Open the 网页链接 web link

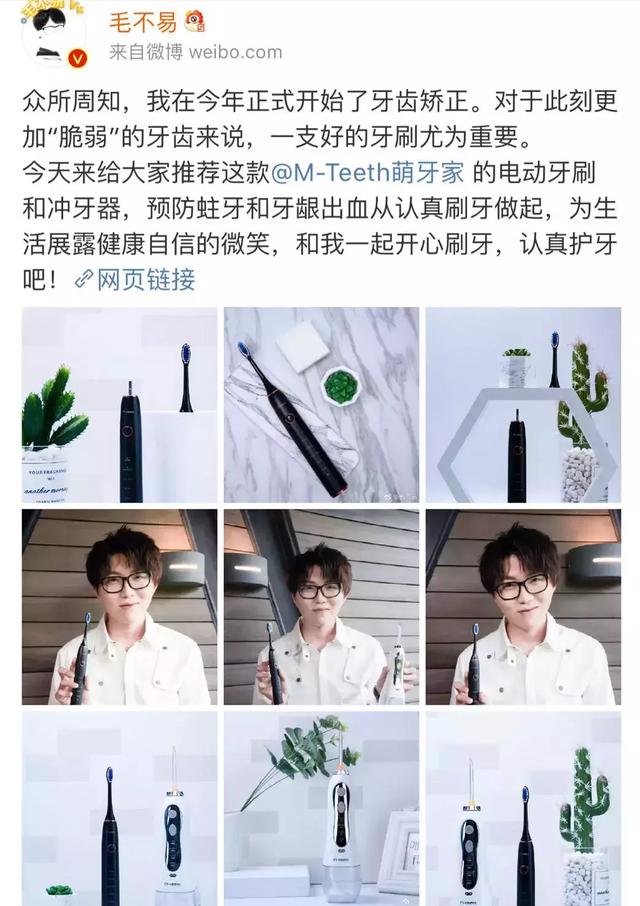point(134,279)
